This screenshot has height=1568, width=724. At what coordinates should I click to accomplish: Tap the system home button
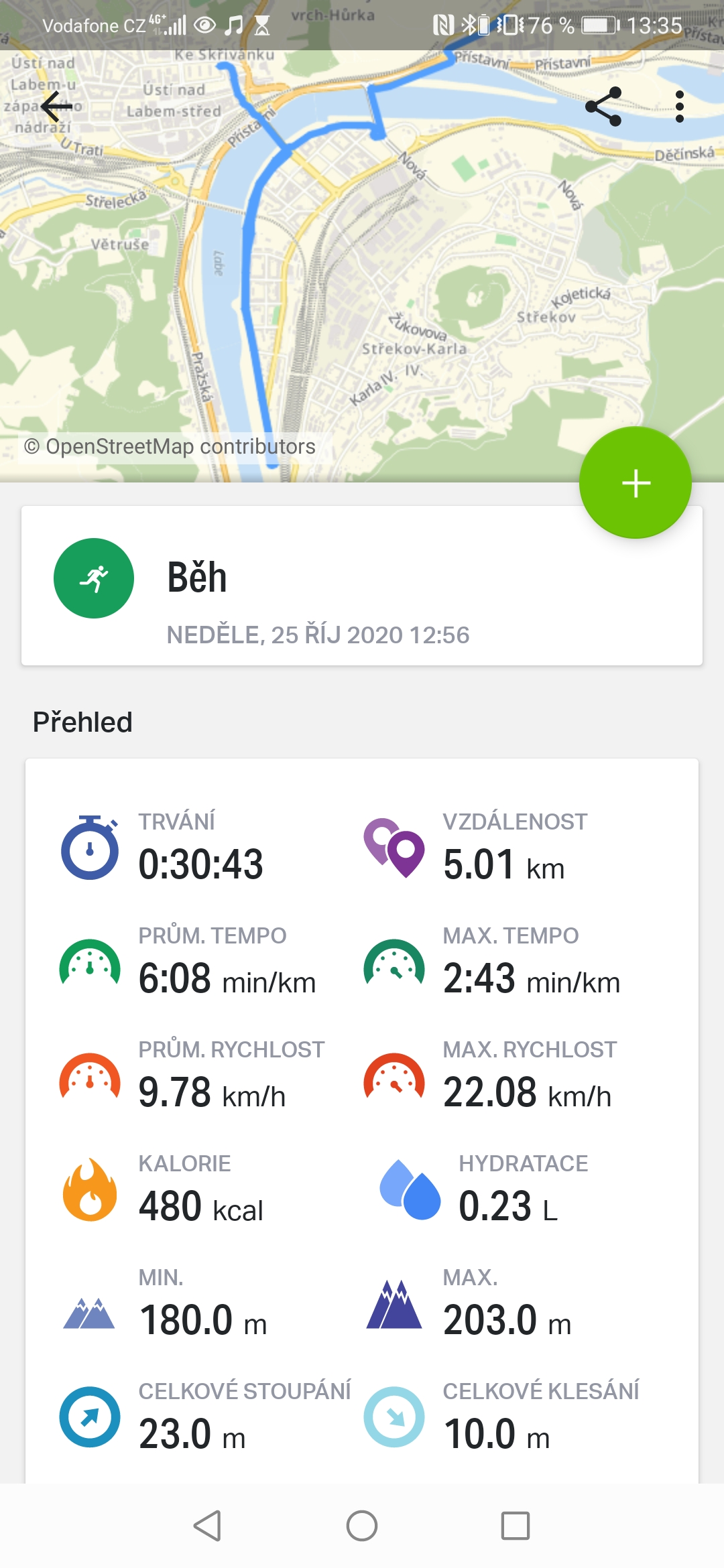[x=362, y=1526]
